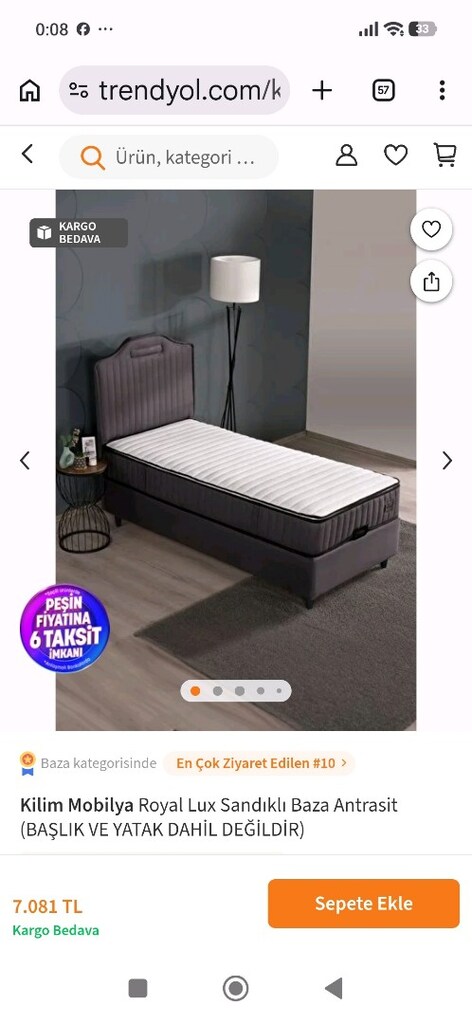472x1024 pixels.
Task: Open the browser overflow menu
Action: click(442, 90)
